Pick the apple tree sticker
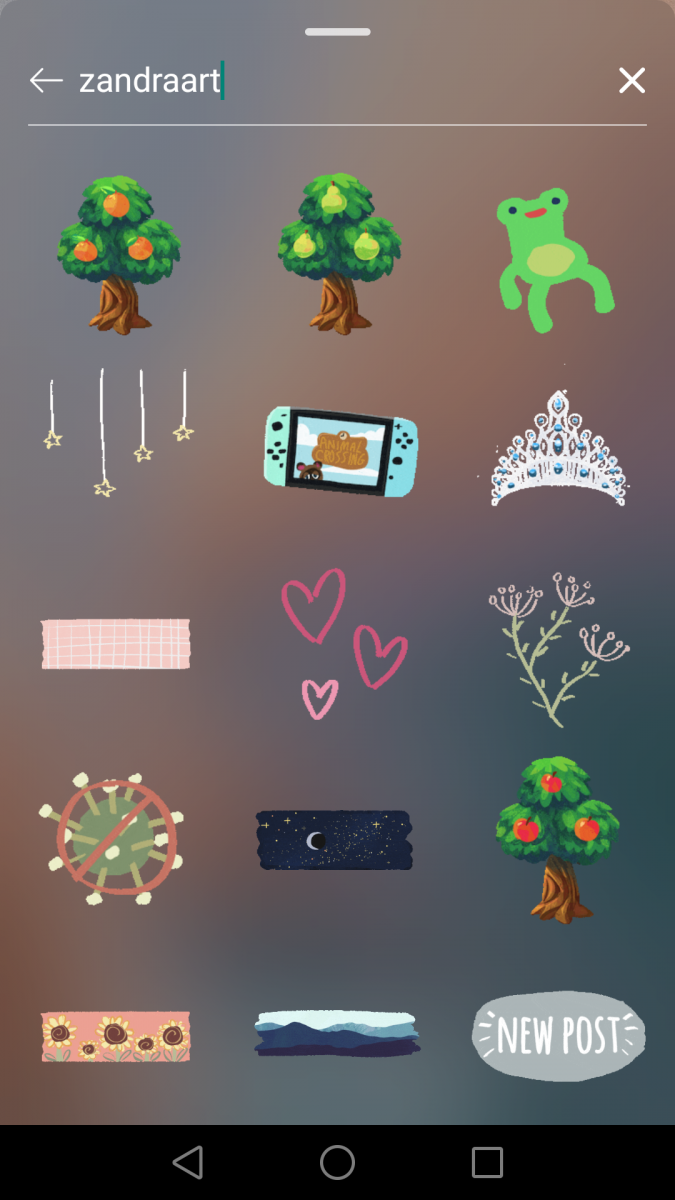675x1200 pixels. point(556,838)
